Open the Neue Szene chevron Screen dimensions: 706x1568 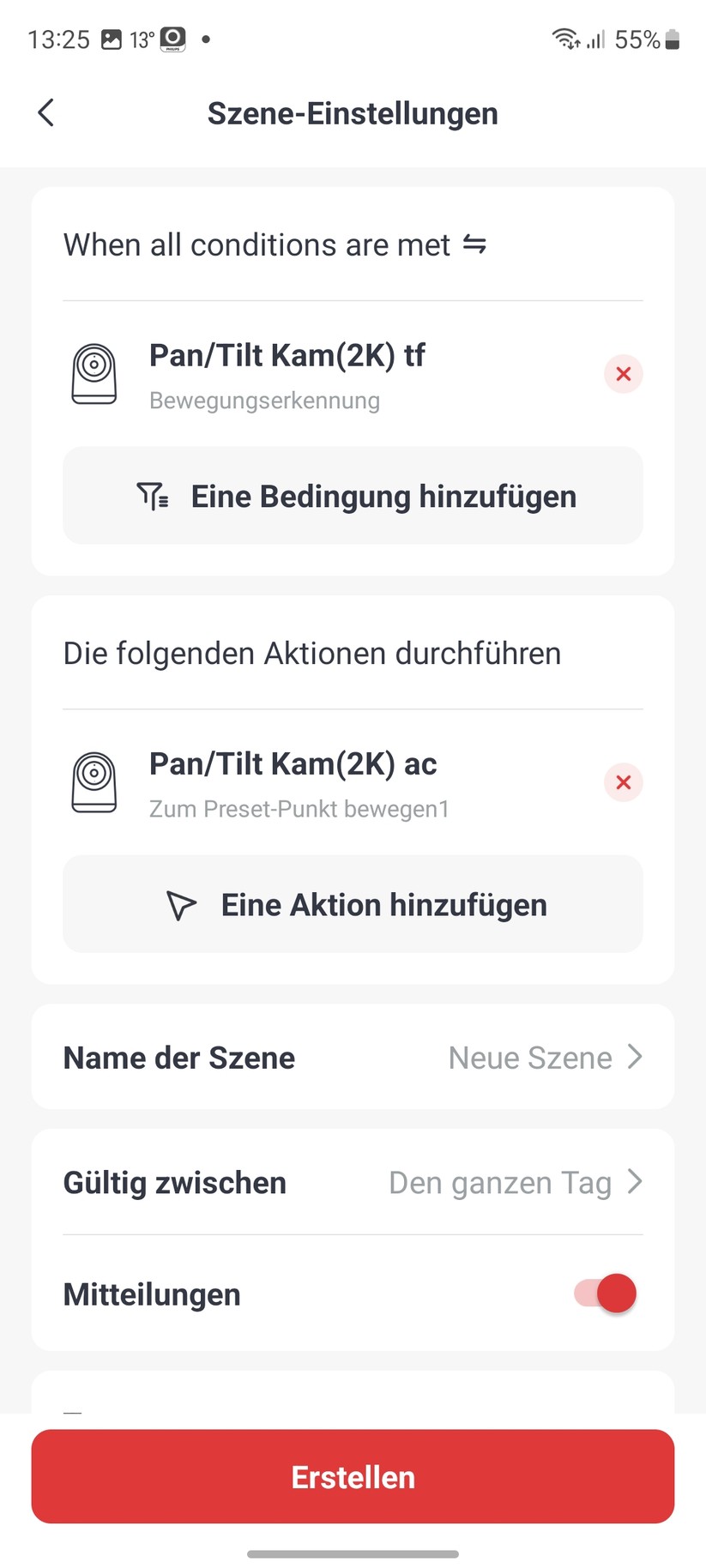[633, 1057]
